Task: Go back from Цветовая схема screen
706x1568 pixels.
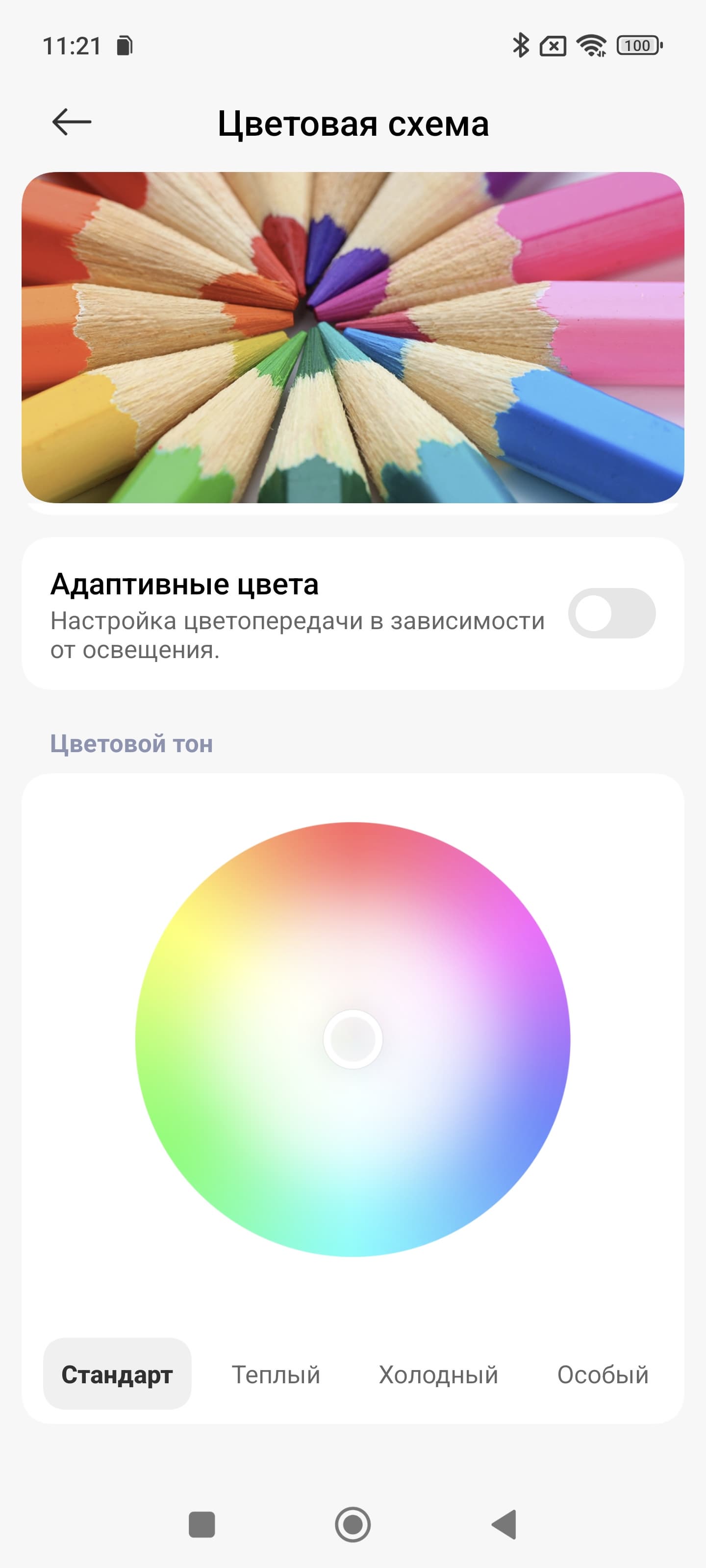Action: pos(72,122)
